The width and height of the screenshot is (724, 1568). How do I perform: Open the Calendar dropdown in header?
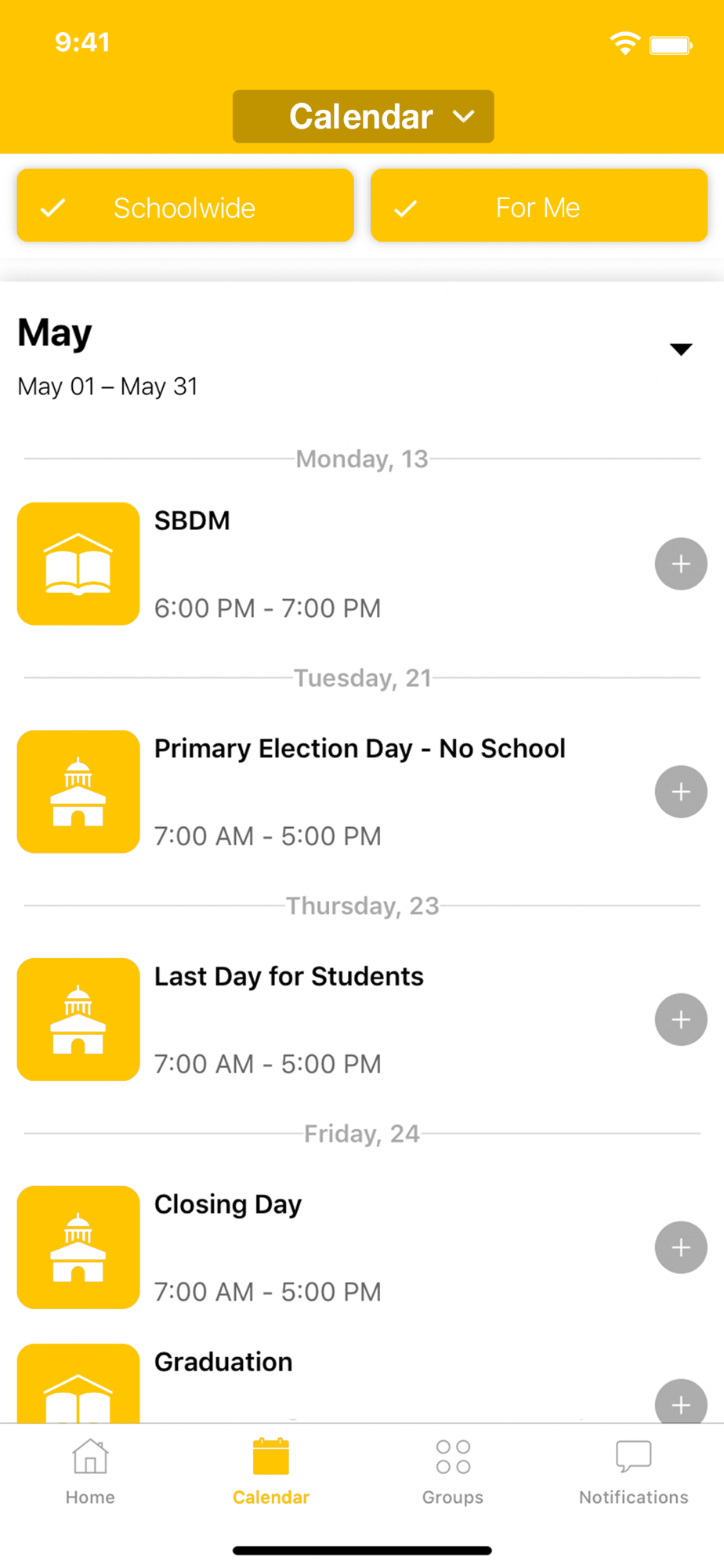[363, 116]
